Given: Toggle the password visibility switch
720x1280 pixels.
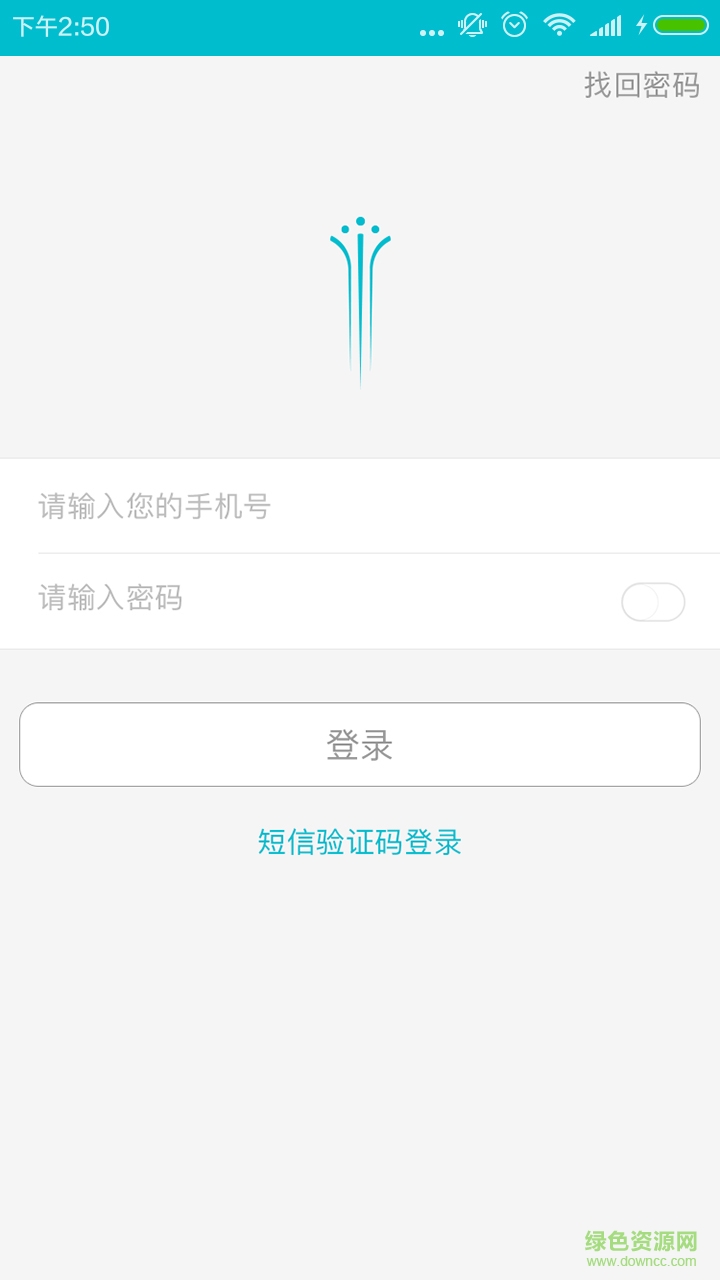Looking at the screenshot, I should point(653,602).
